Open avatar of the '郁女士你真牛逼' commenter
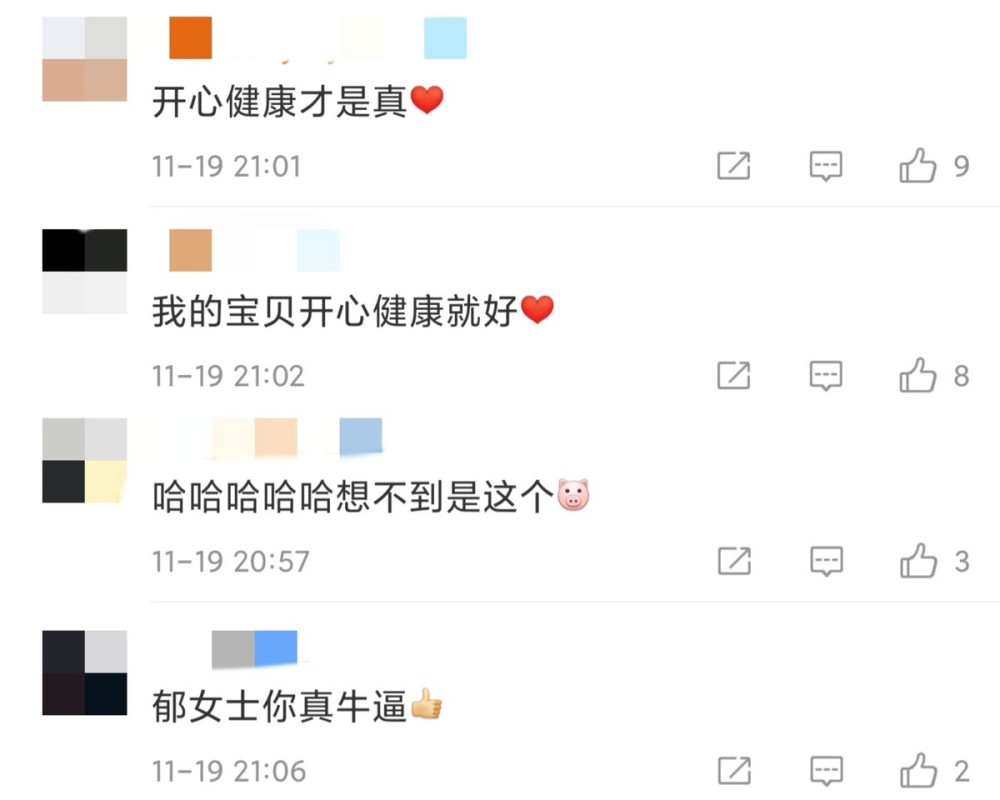Image resolution: width=1000 pixels, height=800 pixels. coord(85,672)
